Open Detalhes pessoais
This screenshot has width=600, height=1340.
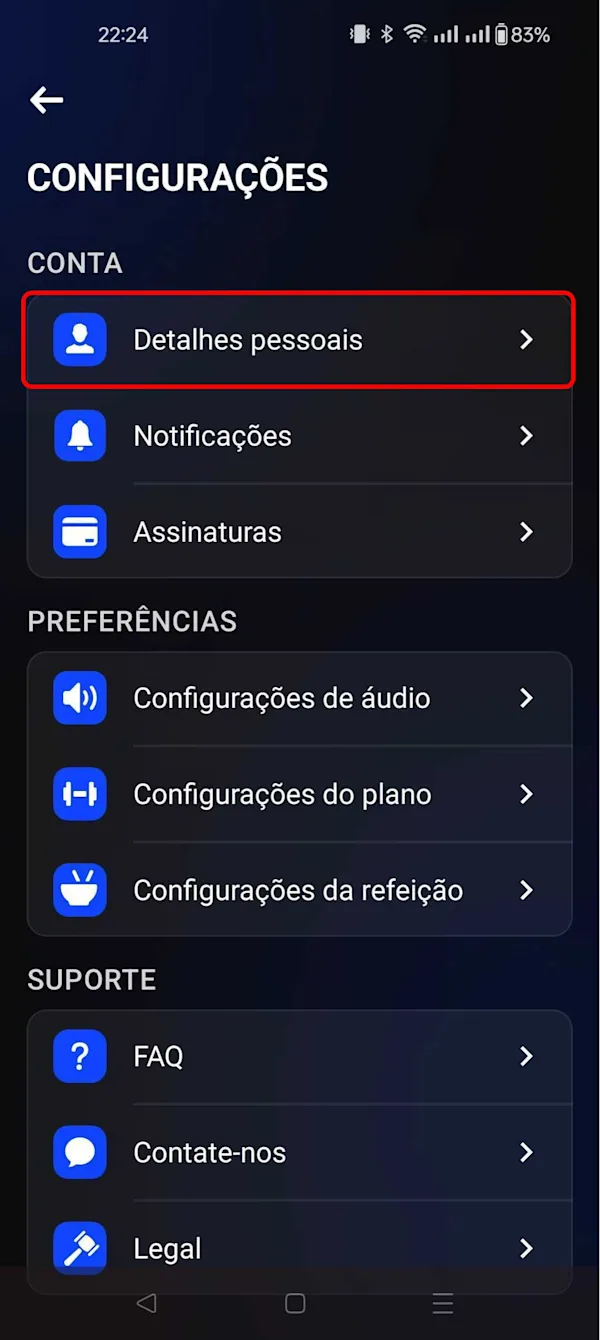tap(299, 340)
